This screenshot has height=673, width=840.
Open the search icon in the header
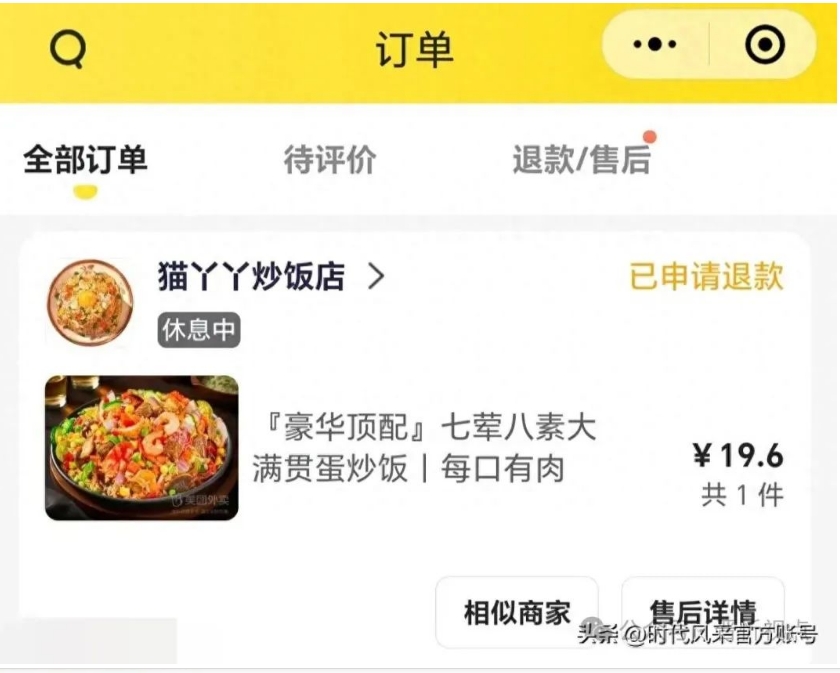click(x=68, y=48)
